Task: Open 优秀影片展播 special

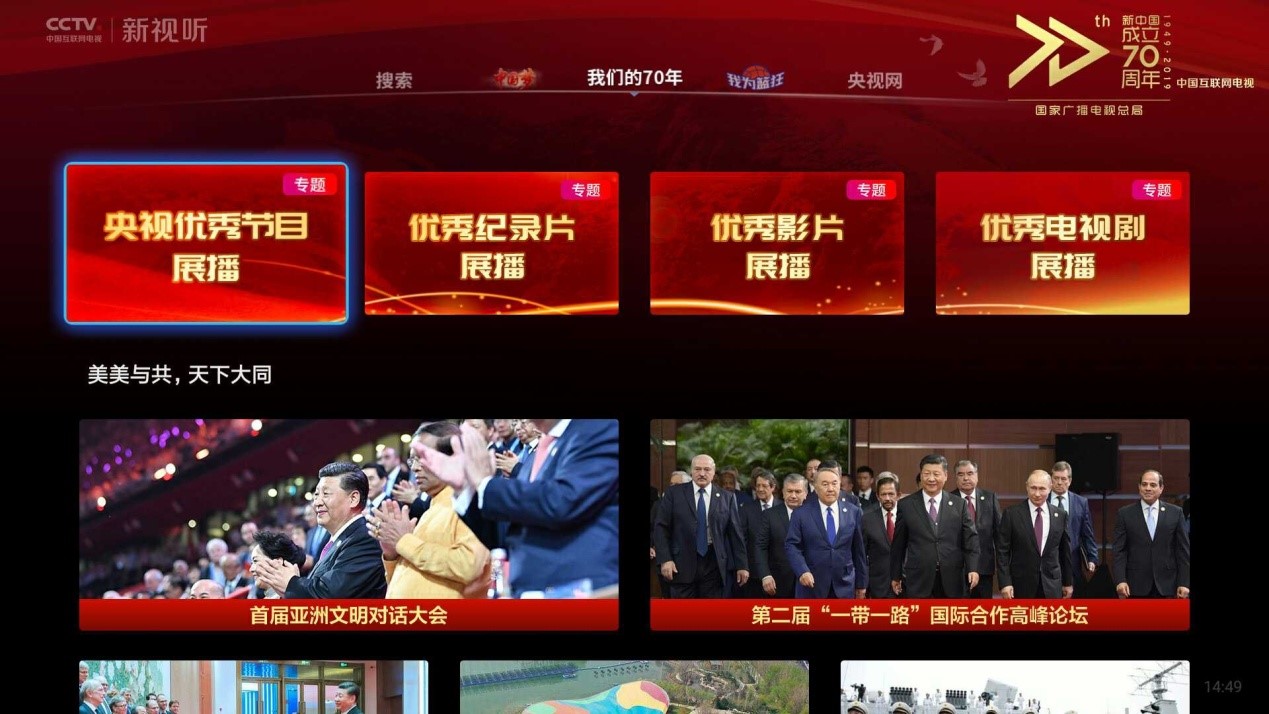Action: [777, 243]
